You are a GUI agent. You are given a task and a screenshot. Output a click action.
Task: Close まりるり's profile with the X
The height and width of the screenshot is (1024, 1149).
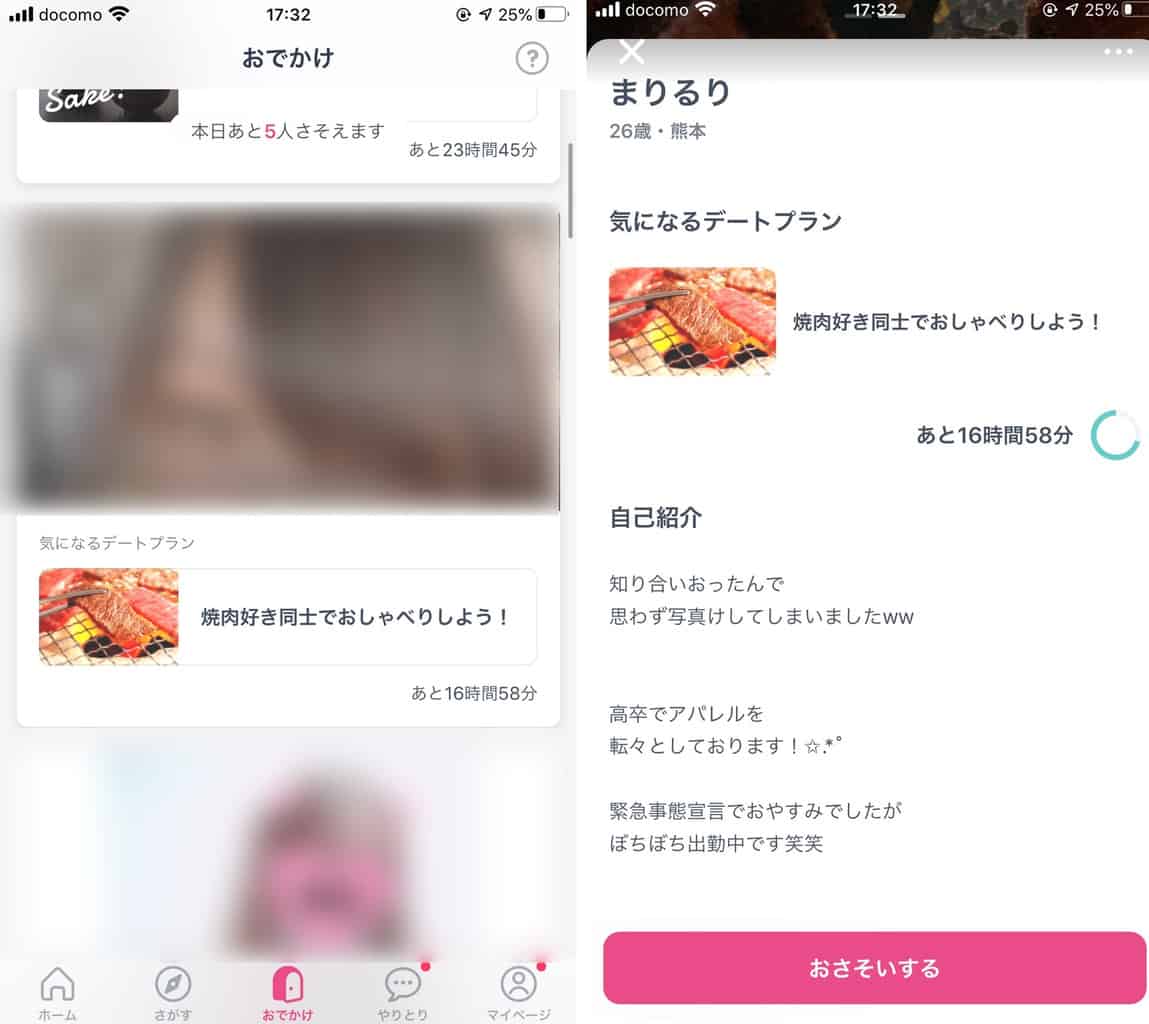pos(632,51)
